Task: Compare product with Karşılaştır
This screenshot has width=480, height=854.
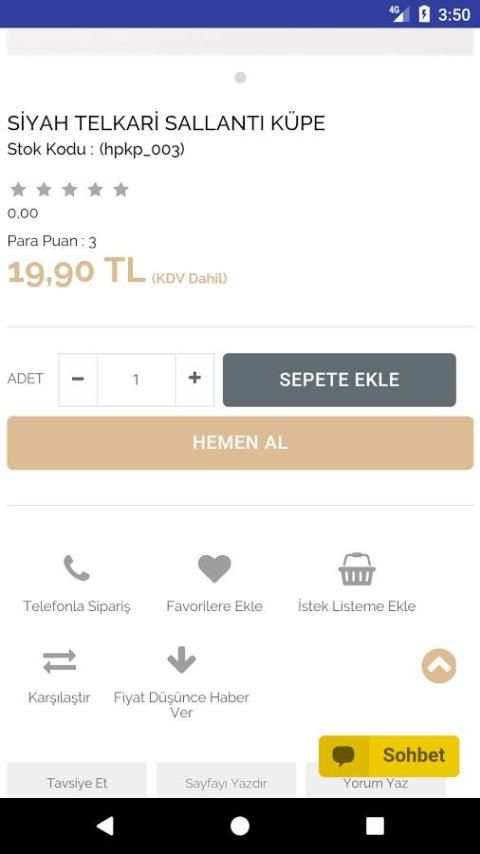Action: click(59, 675)
